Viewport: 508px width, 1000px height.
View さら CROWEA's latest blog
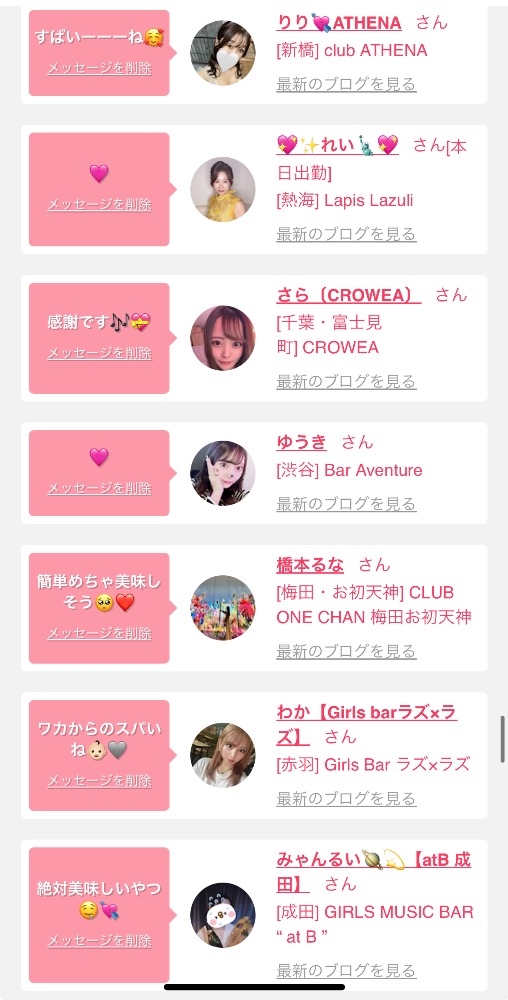[346, 381]
